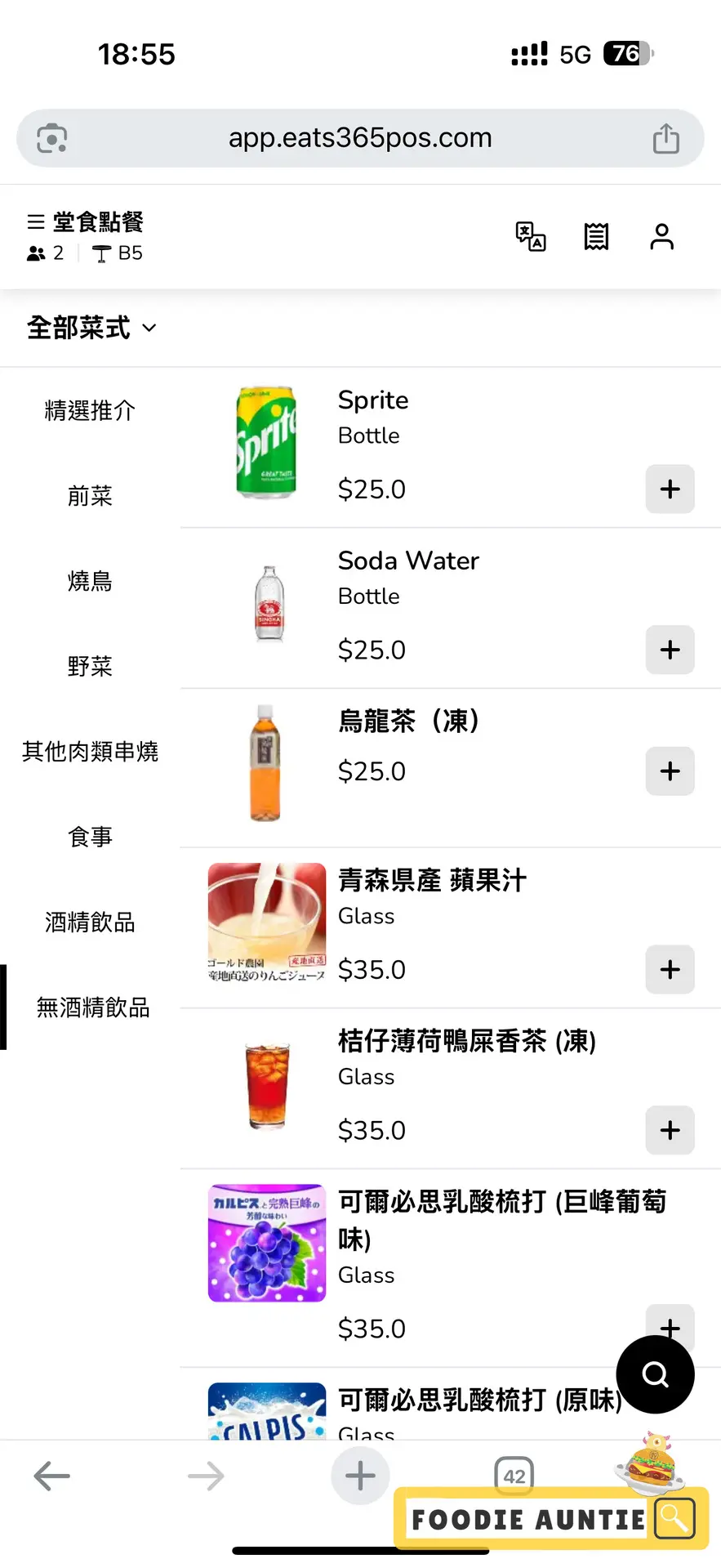
Task: Share the page from the address bar
Action: click(665, 139)
